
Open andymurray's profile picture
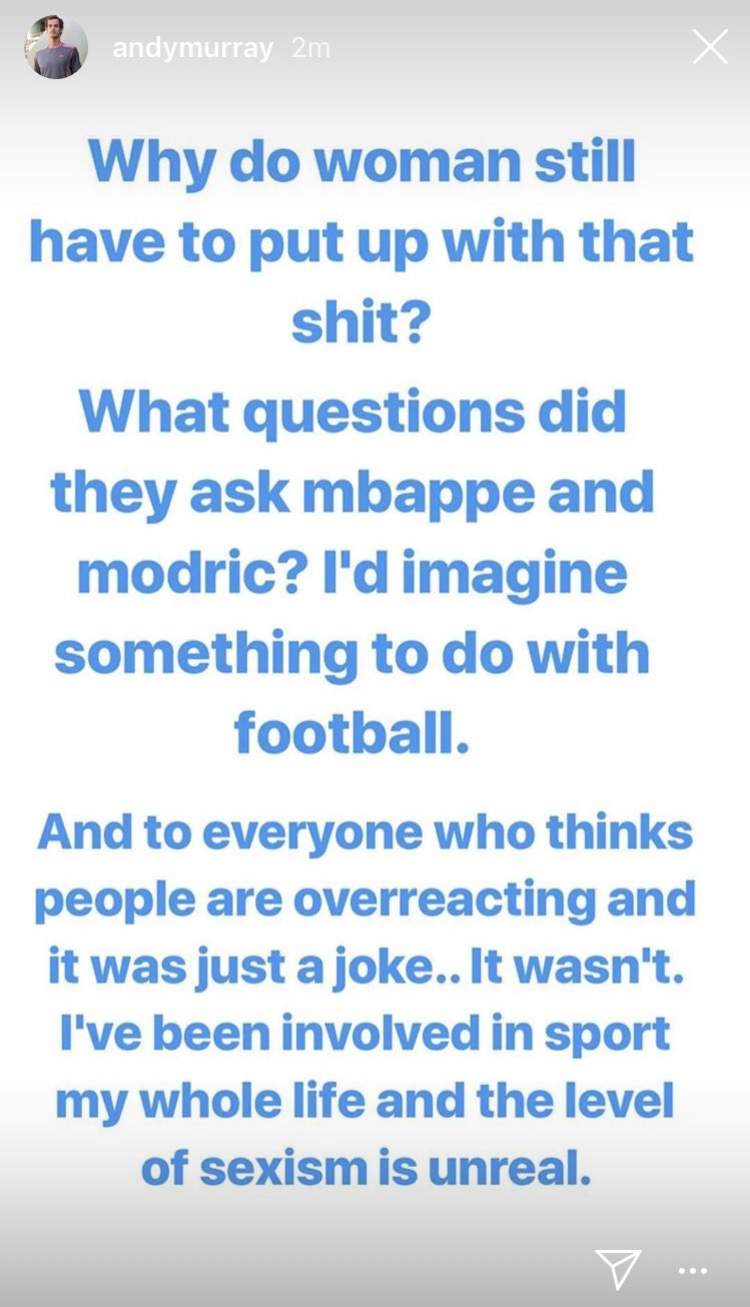(56, 48)
